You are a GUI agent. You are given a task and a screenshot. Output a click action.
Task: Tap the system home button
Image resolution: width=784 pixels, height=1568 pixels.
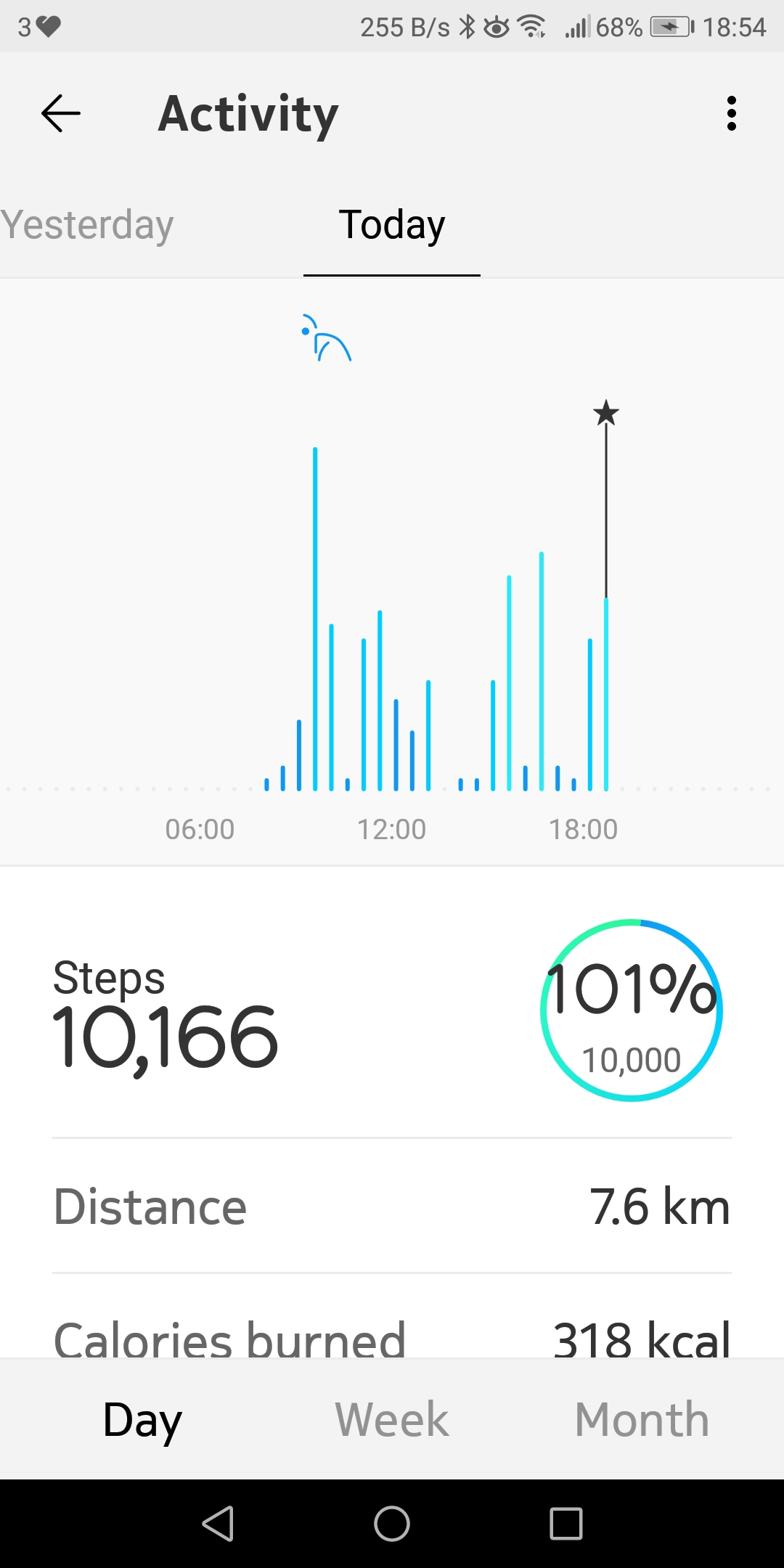point(392,1523)
